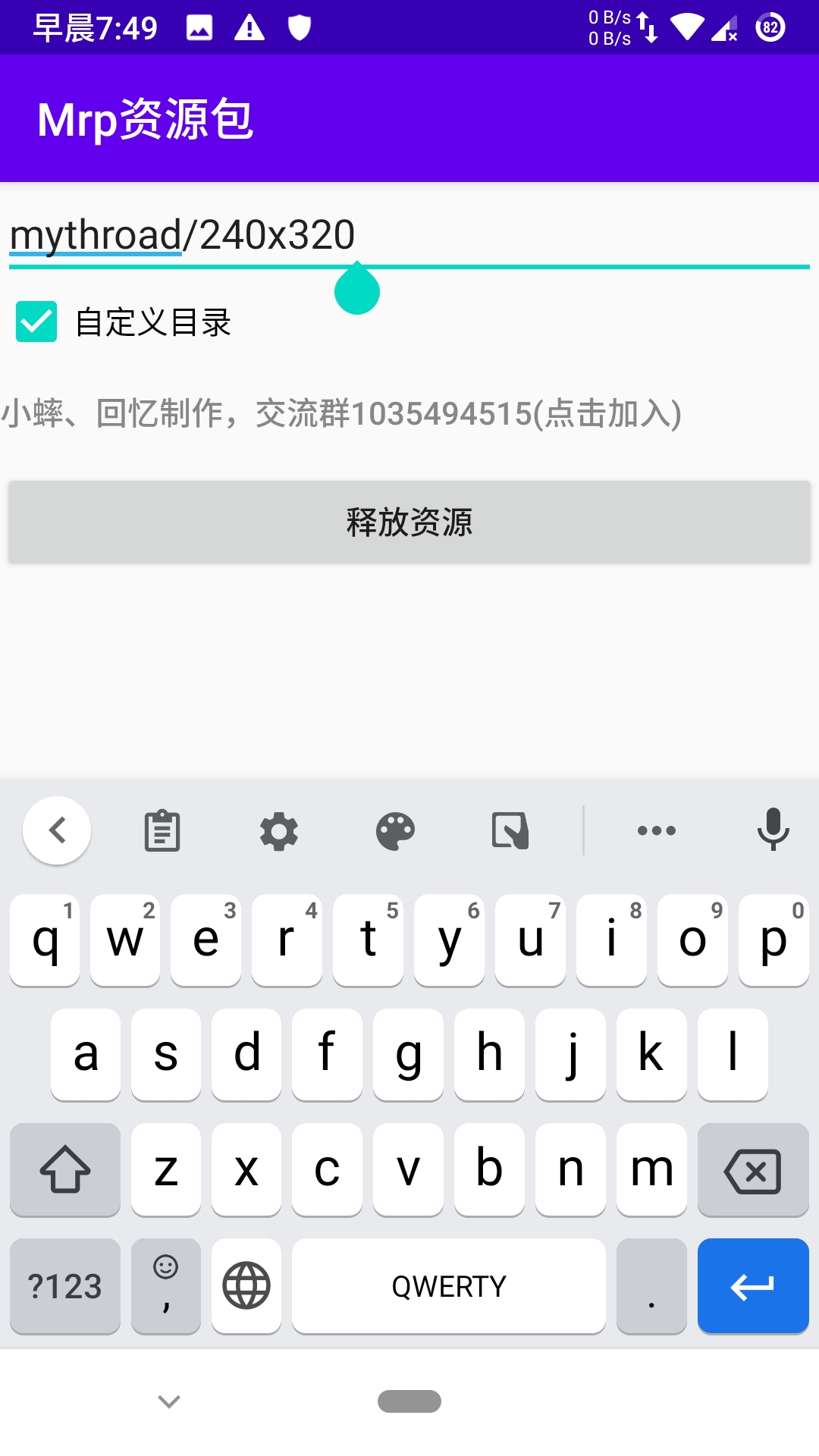Image resolution: width=819 pixels, height=1456 pixels.
Task: Switch keyboard language with the globe key
Action: 246,1285
